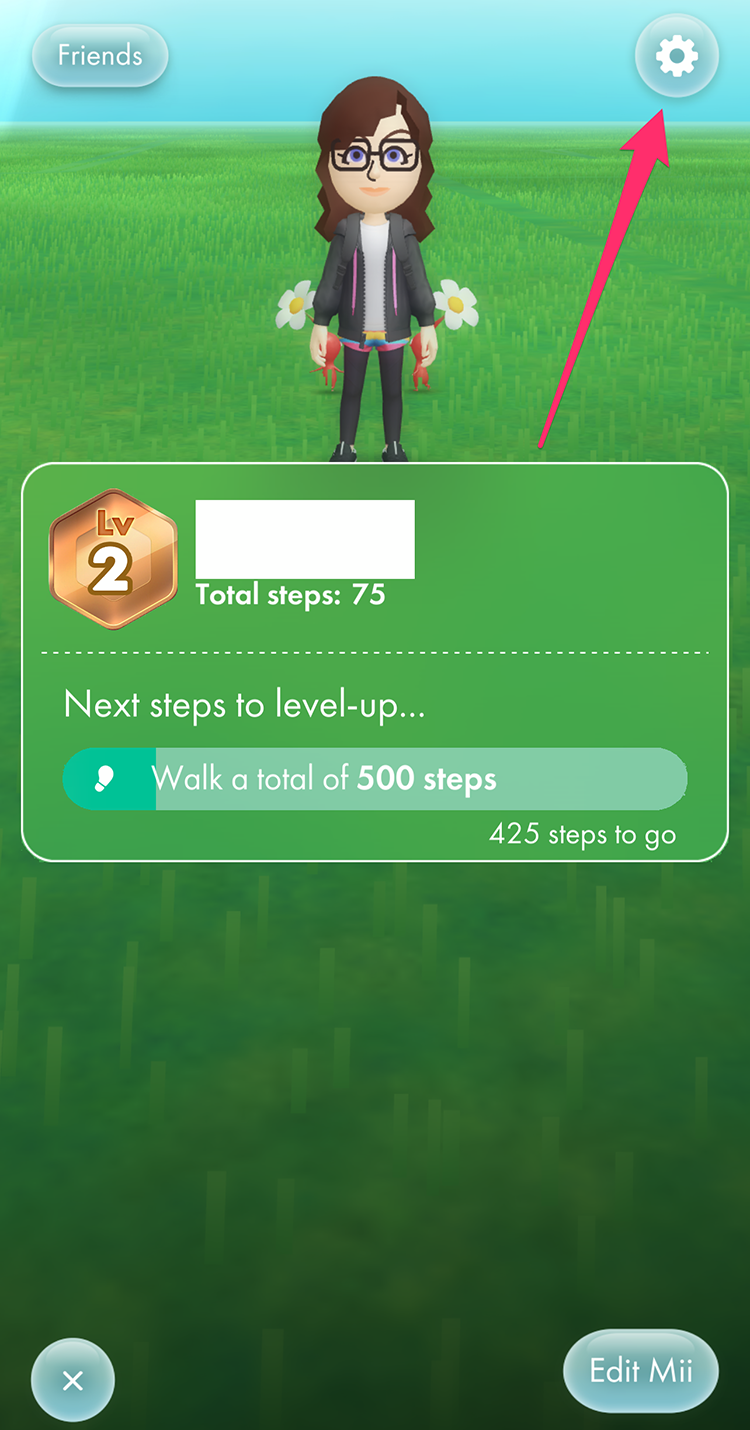Image resolution: width=750 pixels, height=1430 pixels.
Task: Tap the Edit Mii button
Action: click(641, 1370)
